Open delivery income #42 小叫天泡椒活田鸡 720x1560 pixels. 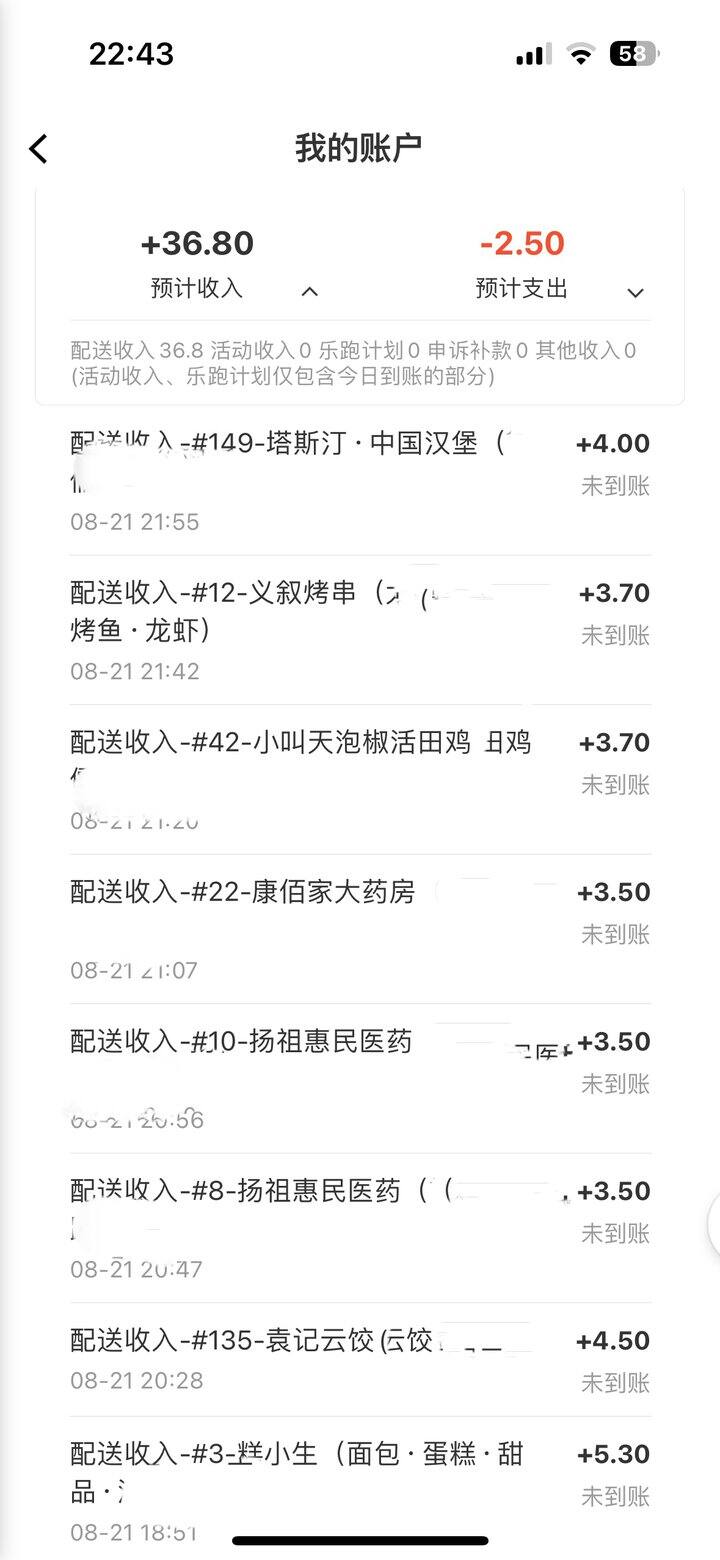click(360, 780)
